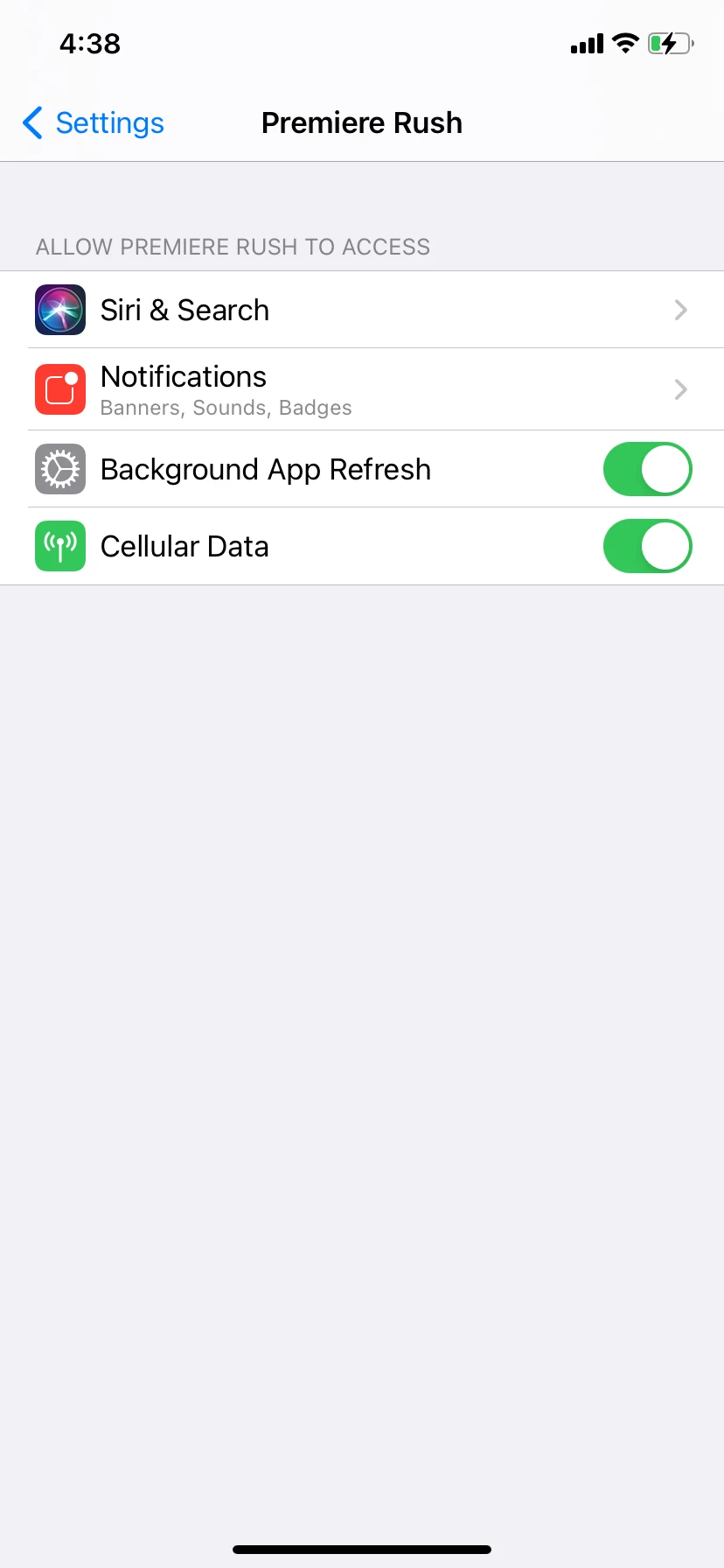Go back to Settings

94,123
